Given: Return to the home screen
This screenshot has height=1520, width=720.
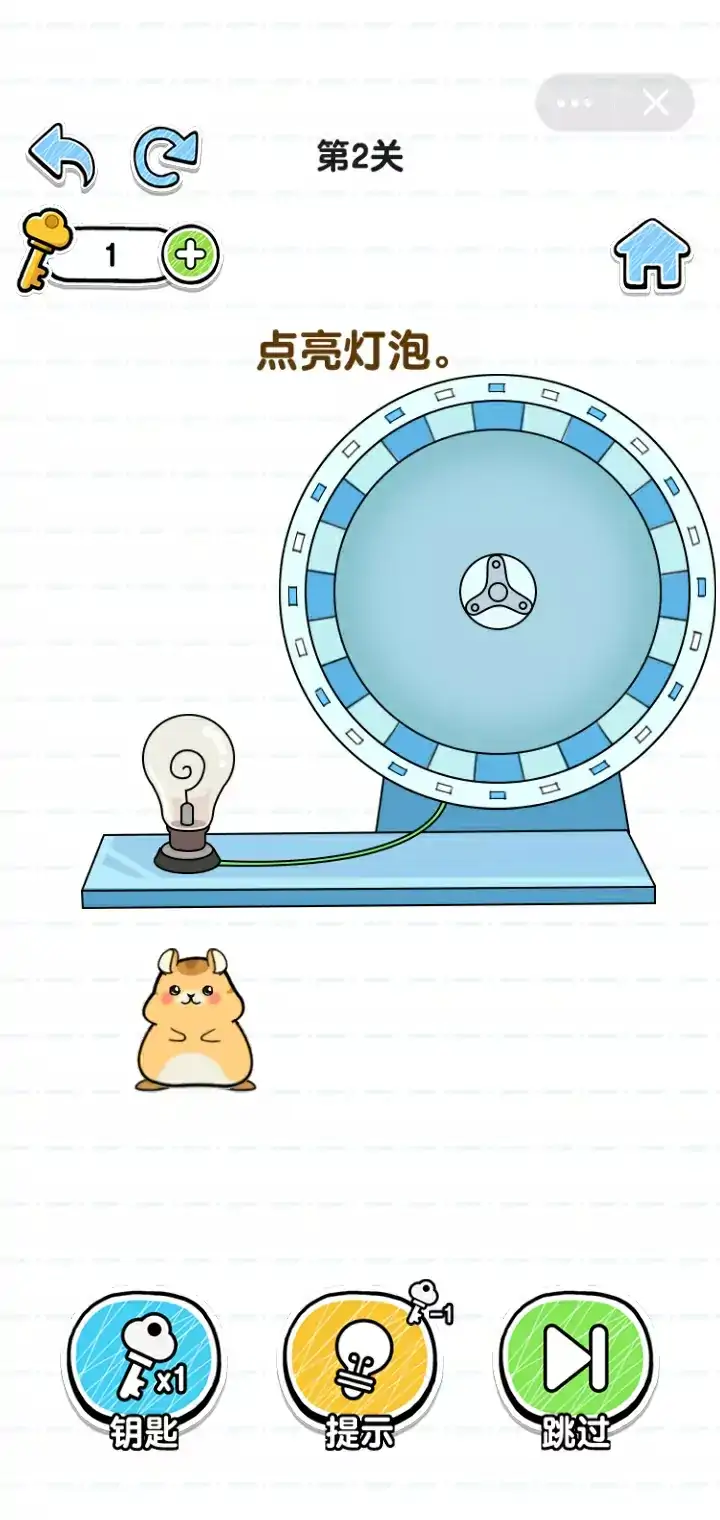Looking at the screenshot, I should pyautogui.click(x=651, y=256).
